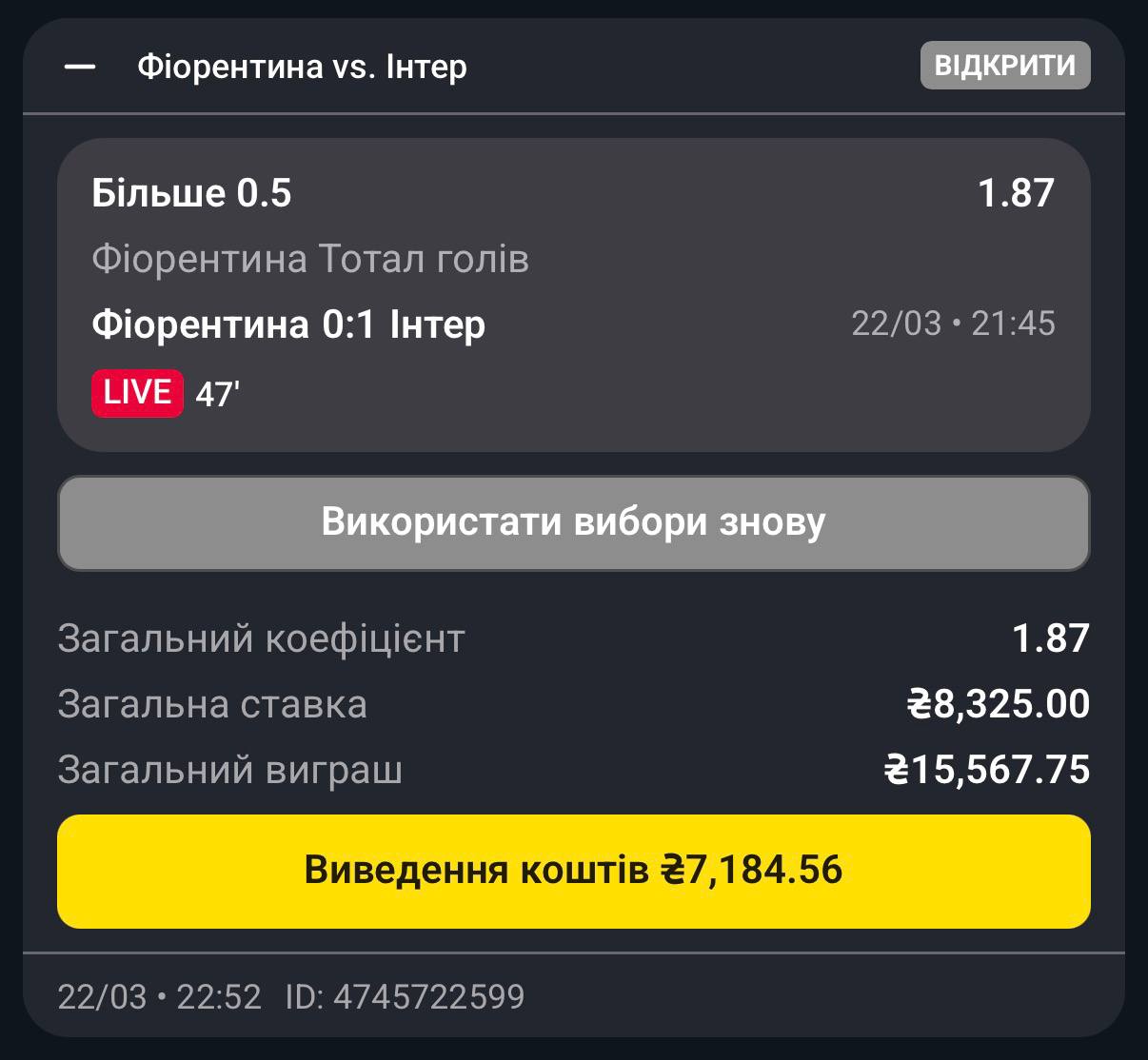Collapse the Фіорентина vs. Інтер bet slip

(x=80, y=67)
